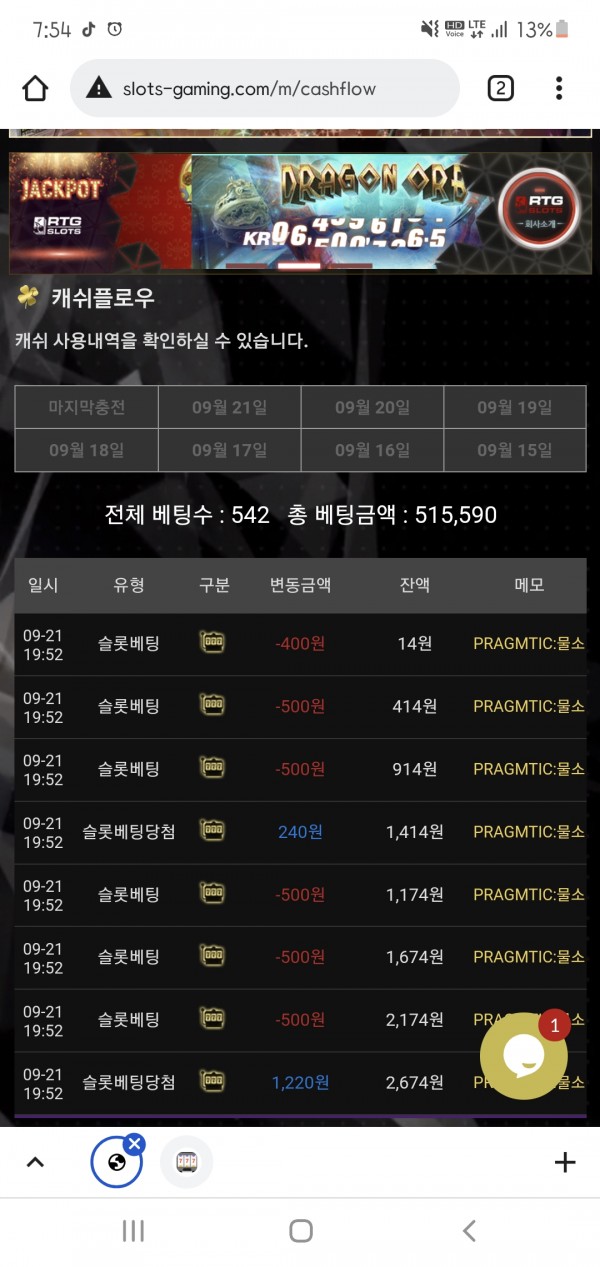
Task: Tap the slots-gaming.com address bar
Action: point(265,88)
